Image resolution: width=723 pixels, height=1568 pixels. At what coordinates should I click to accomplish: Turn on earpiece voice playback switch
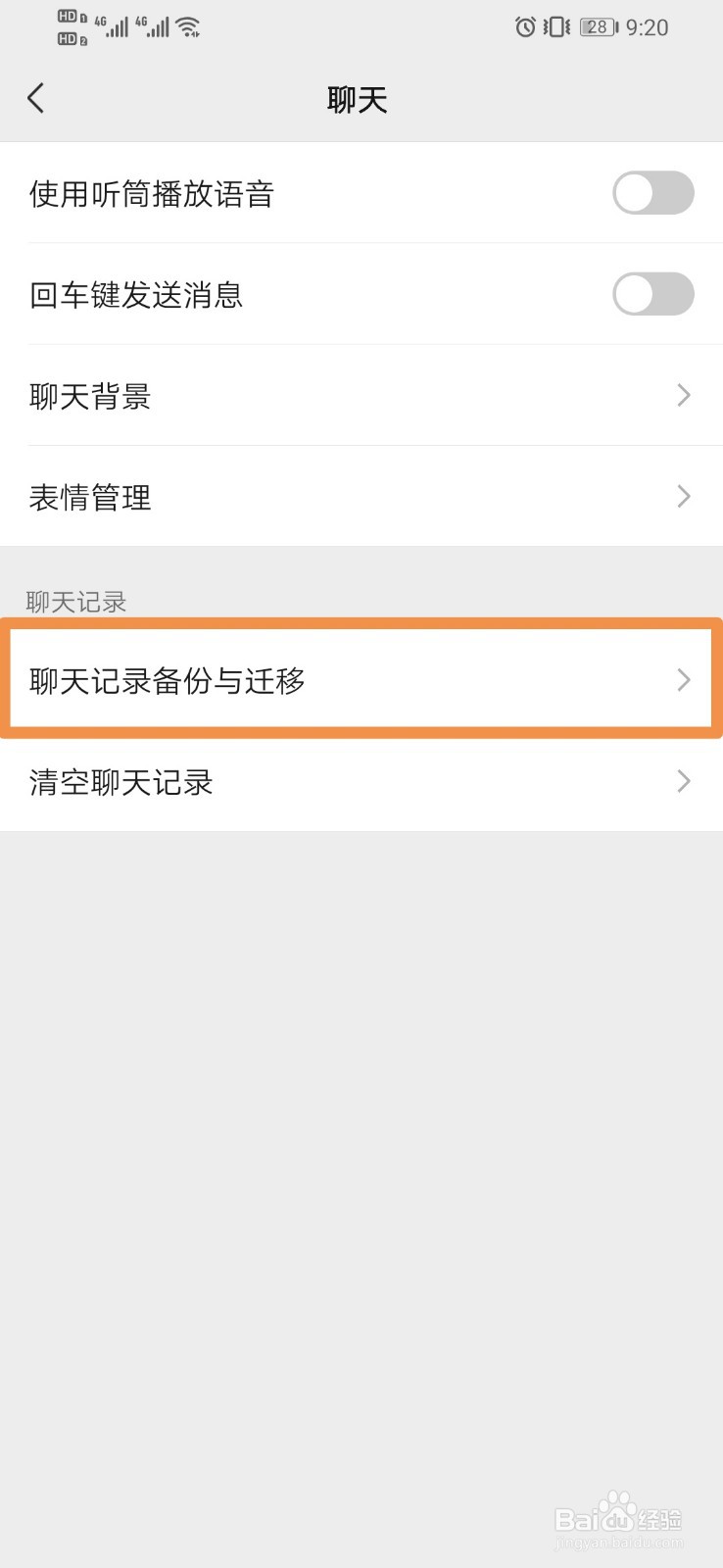pyautogui.click(x=652, y=193)
